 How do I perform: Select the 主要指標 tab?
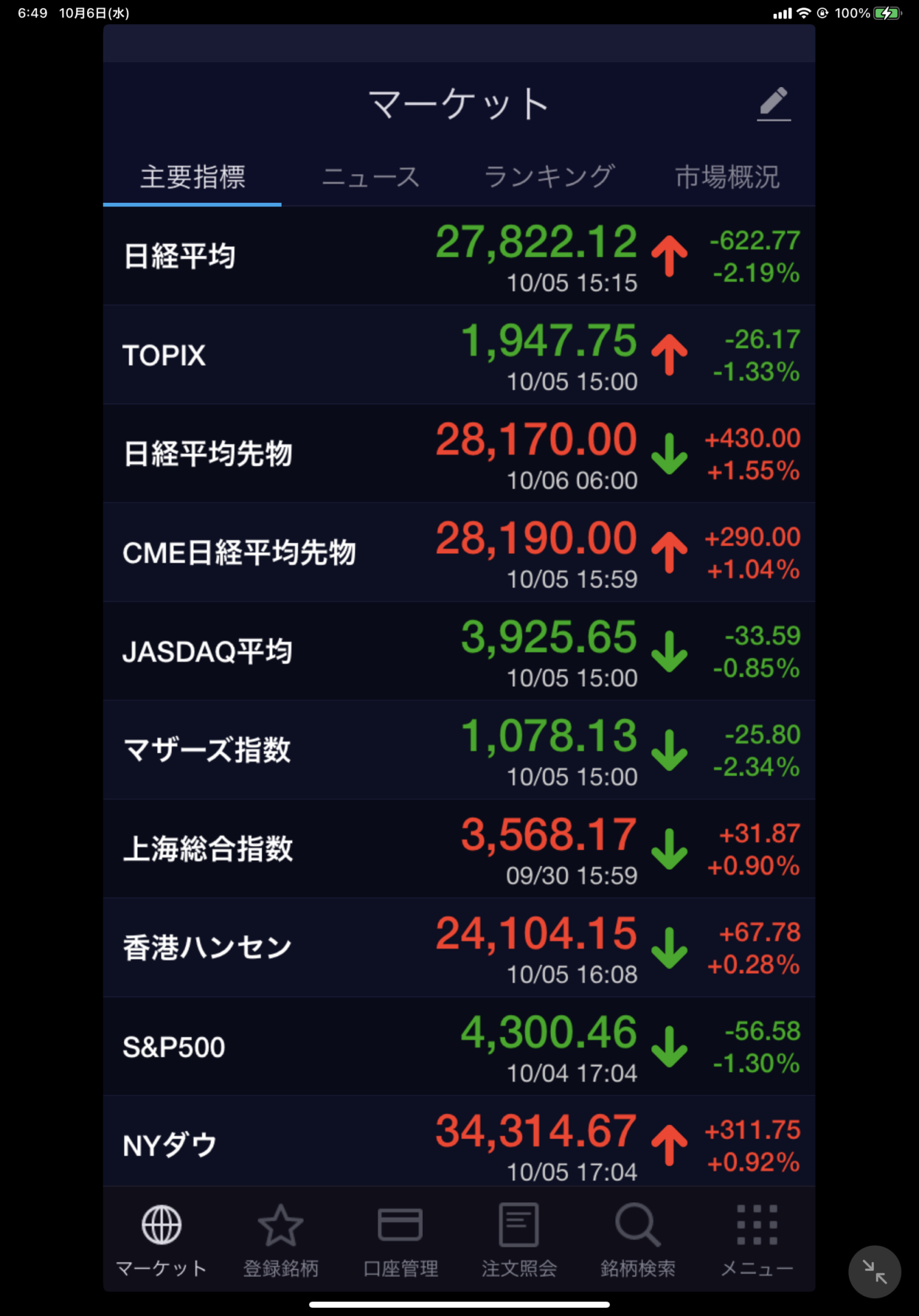pos(193,178)
